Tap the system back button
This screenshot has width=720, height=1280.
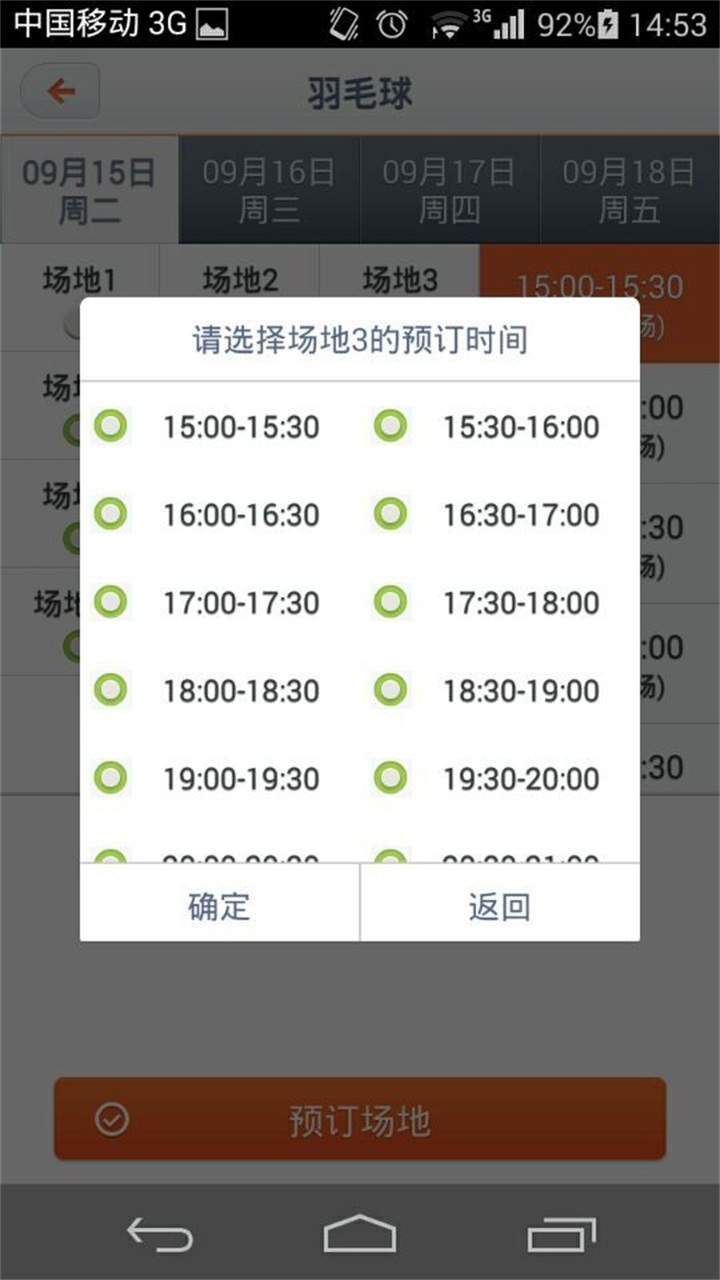[159, 1236]
